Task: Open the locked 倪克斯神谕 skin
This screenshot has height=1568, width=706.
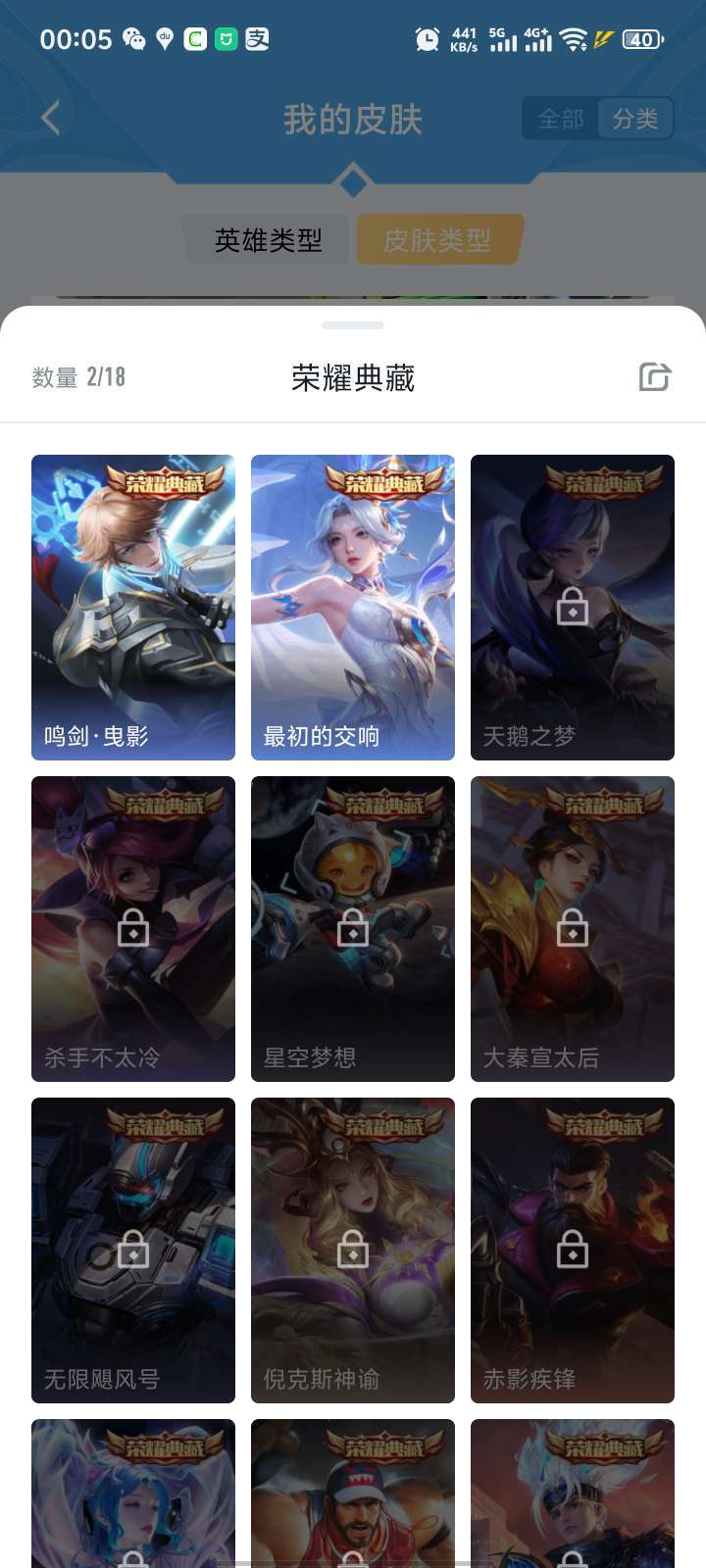Action: pyautogui.click(x=353, y=1250)
